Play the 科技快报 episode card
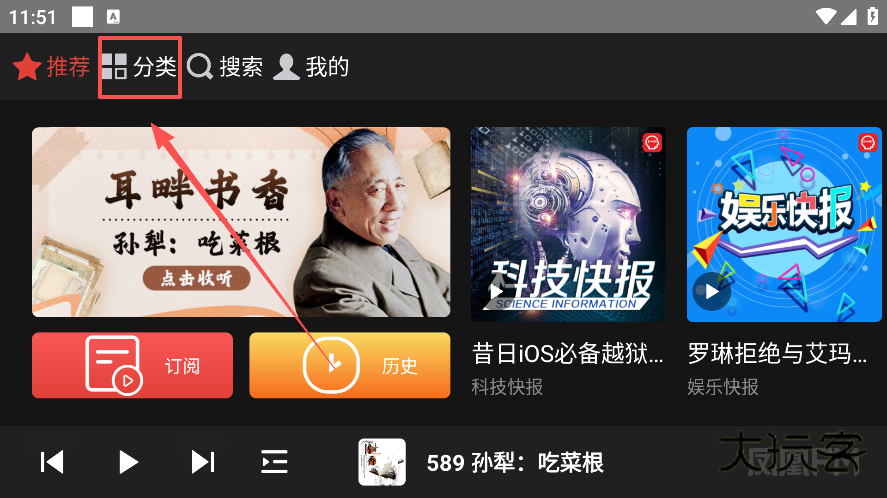Viewport: 887px width, 498px height. [x=568, y=224]
